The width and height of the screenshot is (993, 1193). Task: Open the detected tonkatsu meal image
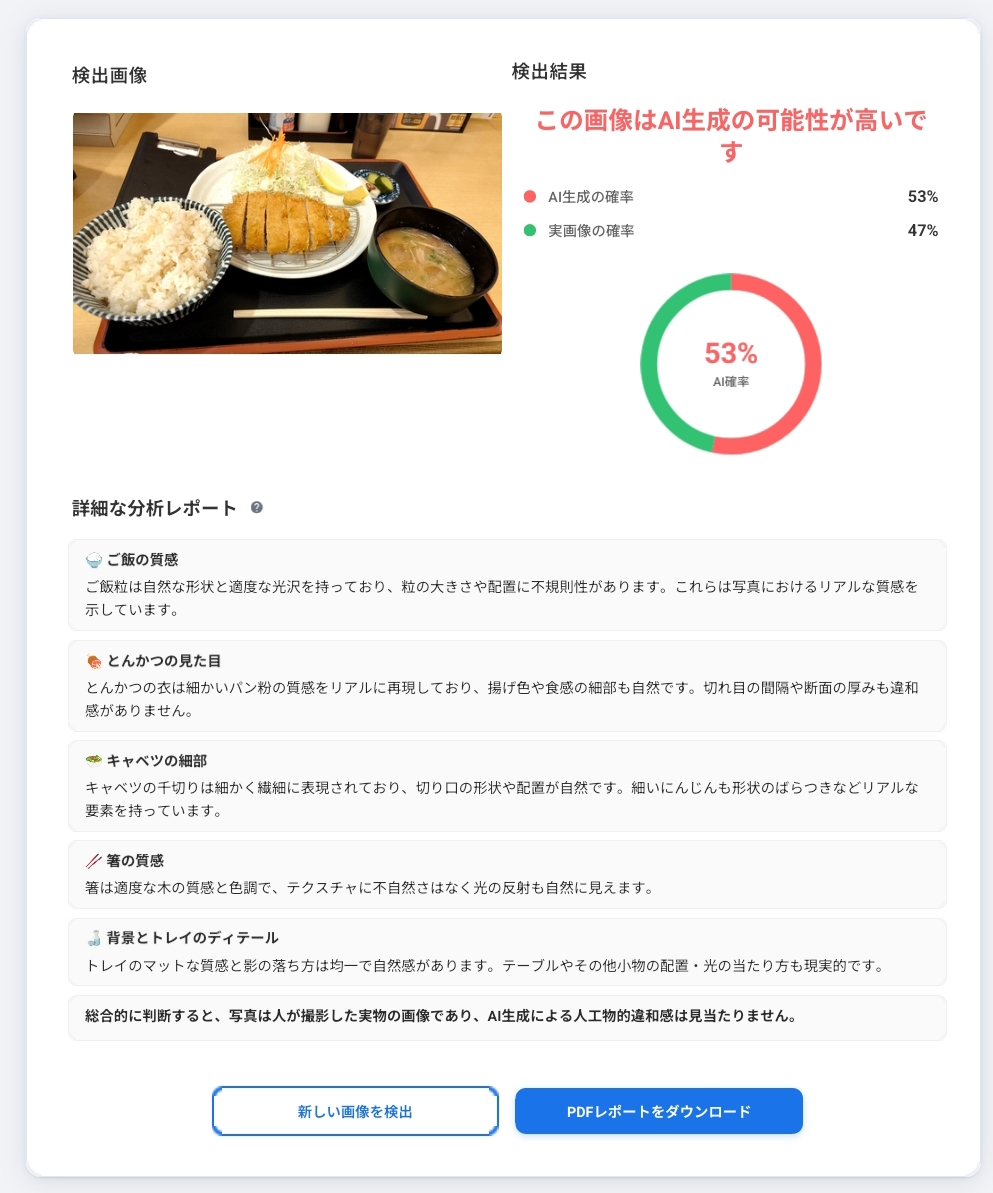(x=287, y=233)
